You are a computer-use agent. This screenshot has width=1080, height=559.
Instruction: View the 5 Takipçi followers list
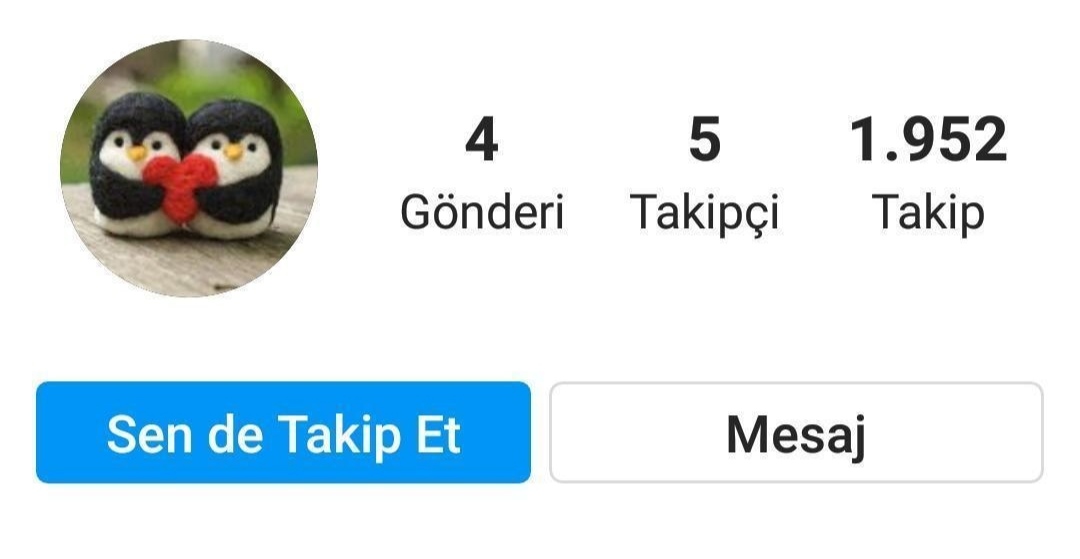(x=704, y=174)
